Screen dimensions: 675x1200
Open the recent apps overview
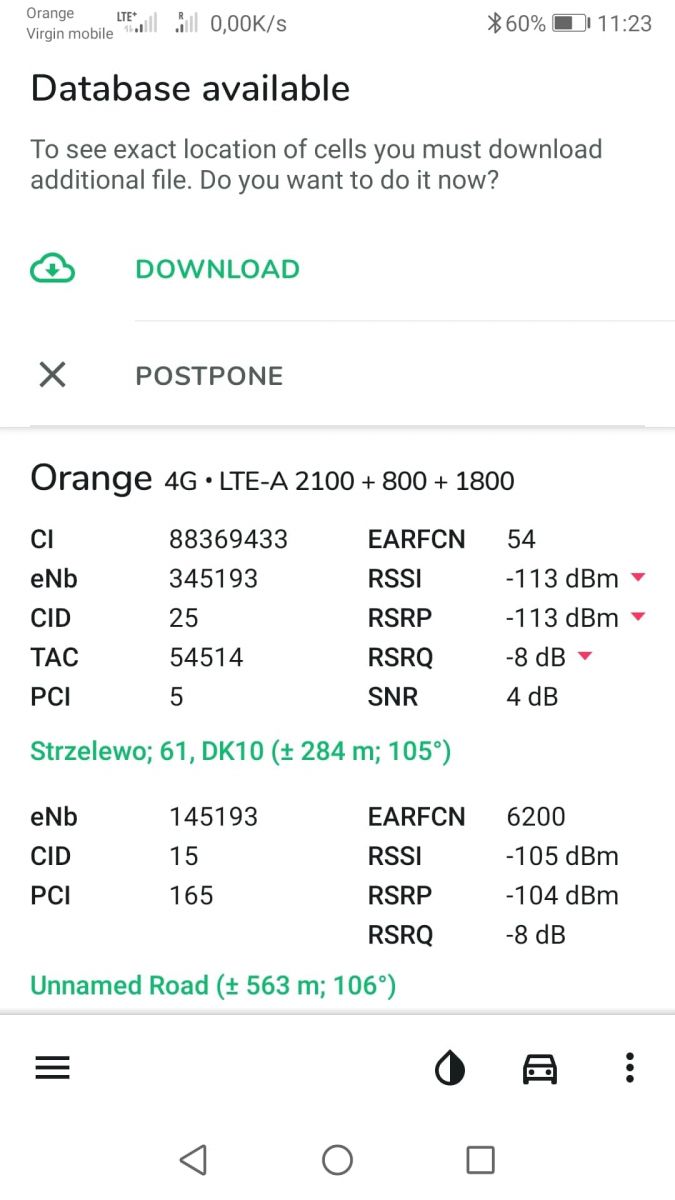click(x=481, y=1160)
